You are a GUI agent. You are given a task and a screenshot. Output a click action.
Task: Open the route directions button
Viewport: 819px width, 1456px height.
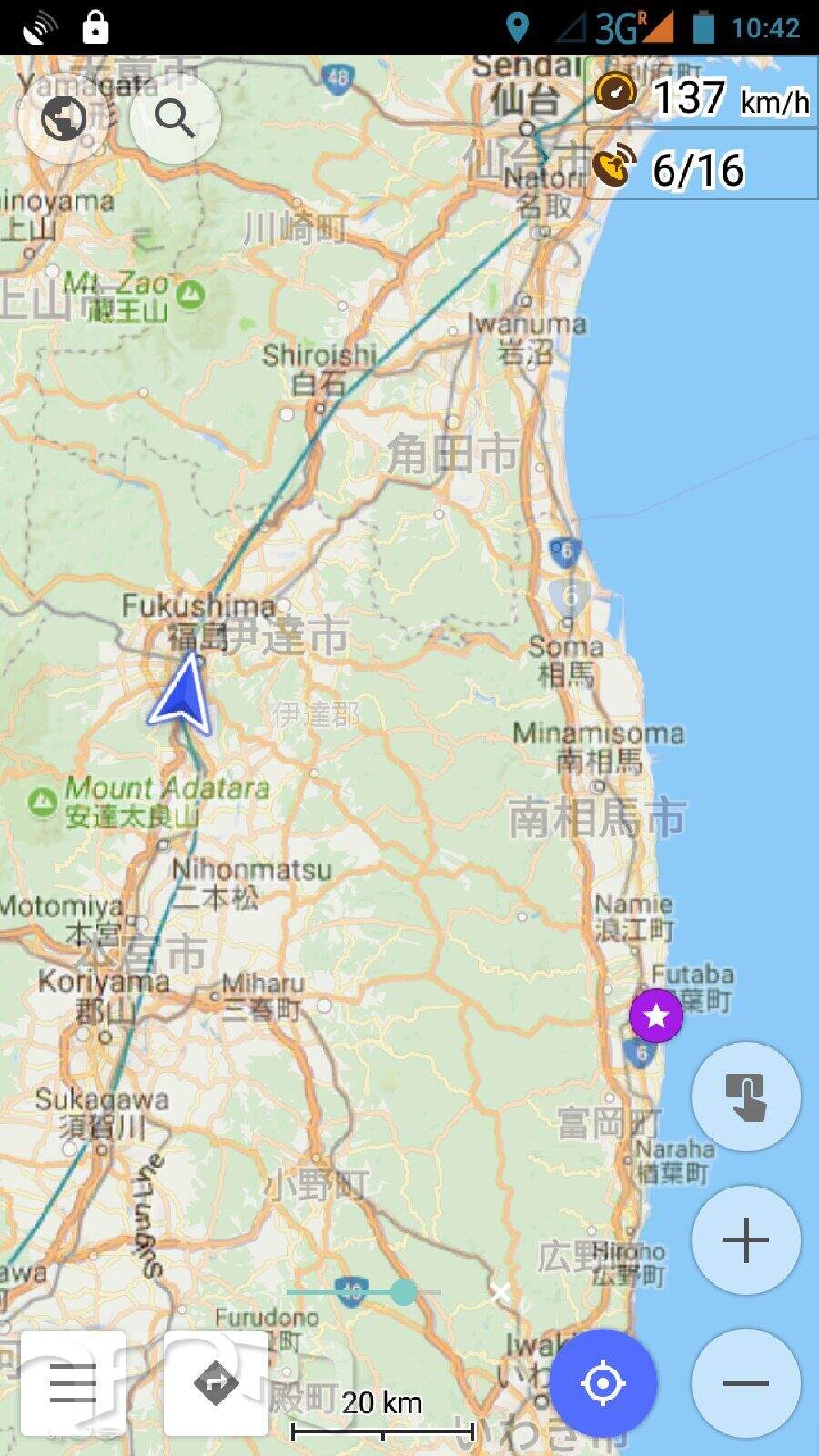216,1385
